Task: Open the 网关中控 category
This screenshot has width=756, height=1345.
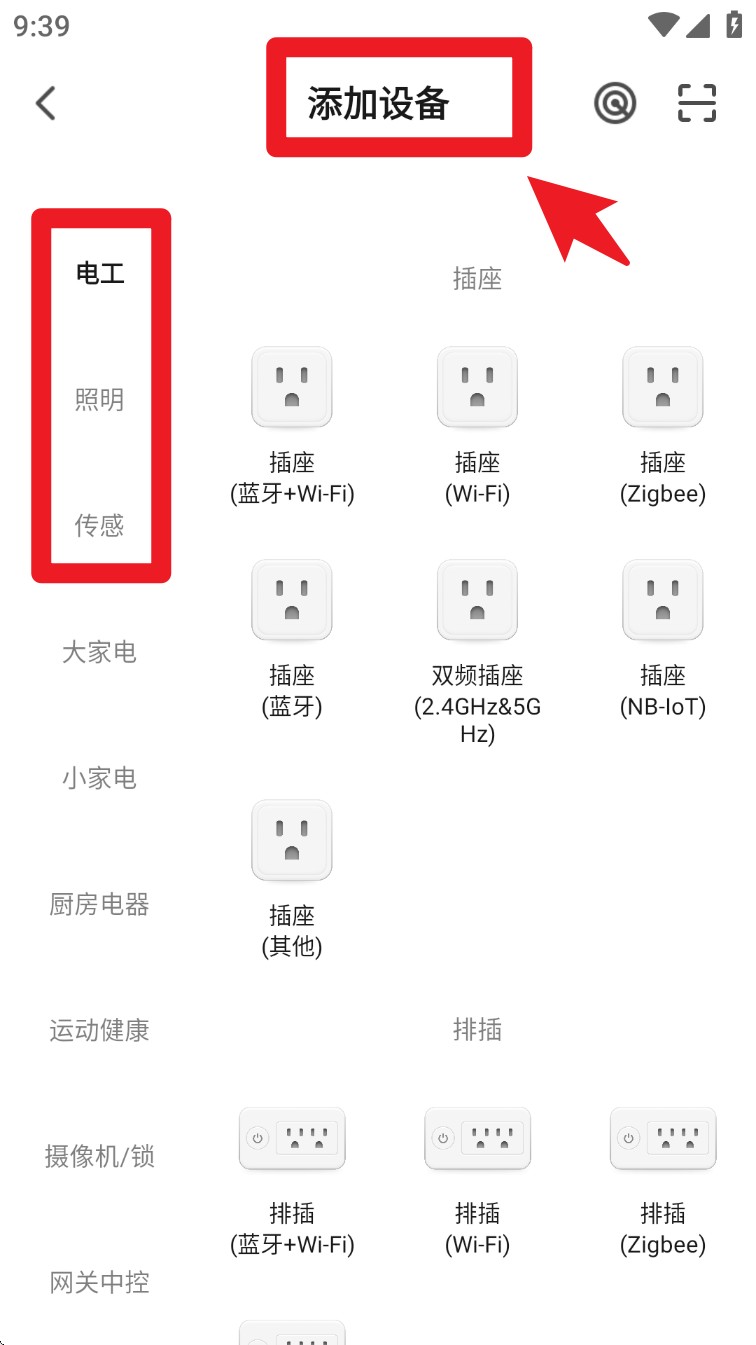Action: pyautogui.click(x=100, y=1282)
